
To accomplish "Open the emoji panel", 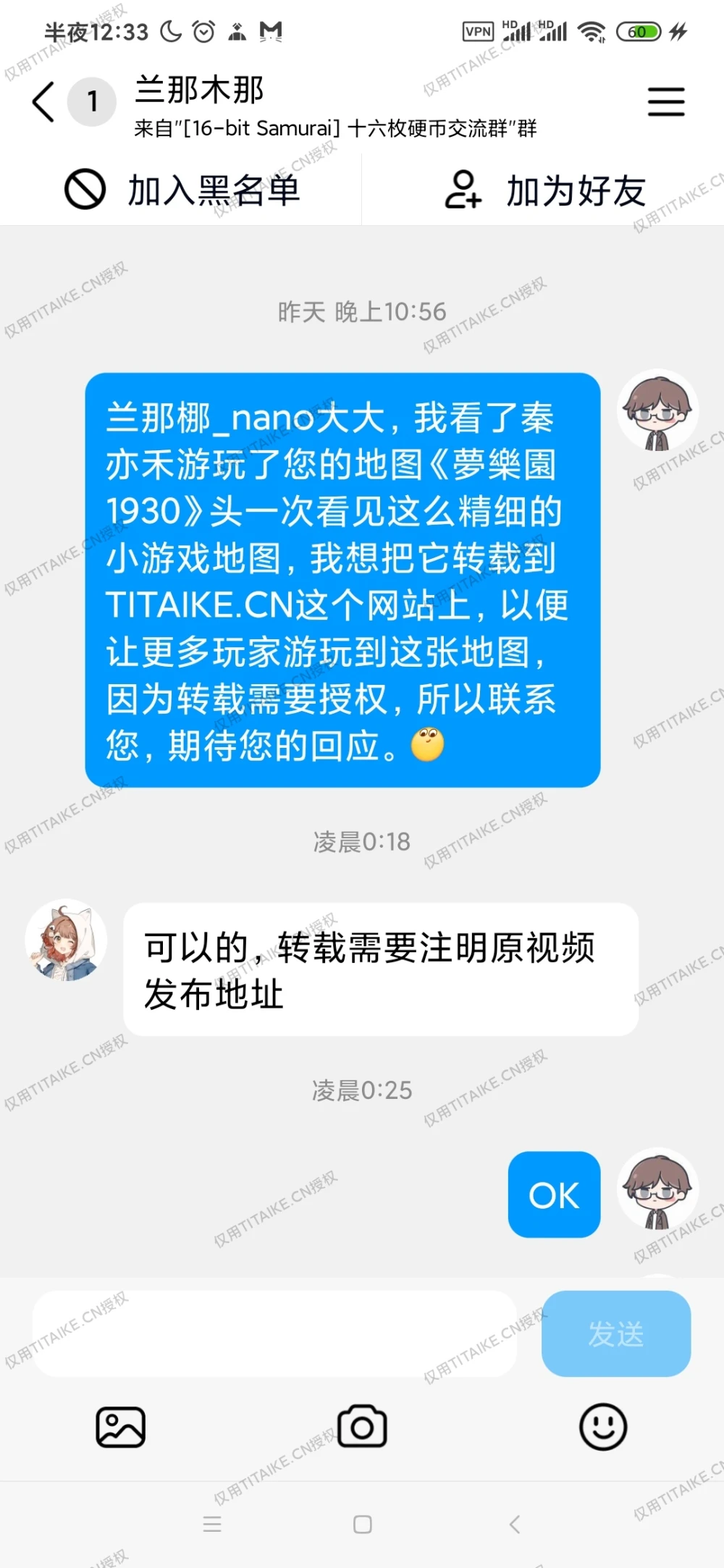I will [x=602, y=1427].
